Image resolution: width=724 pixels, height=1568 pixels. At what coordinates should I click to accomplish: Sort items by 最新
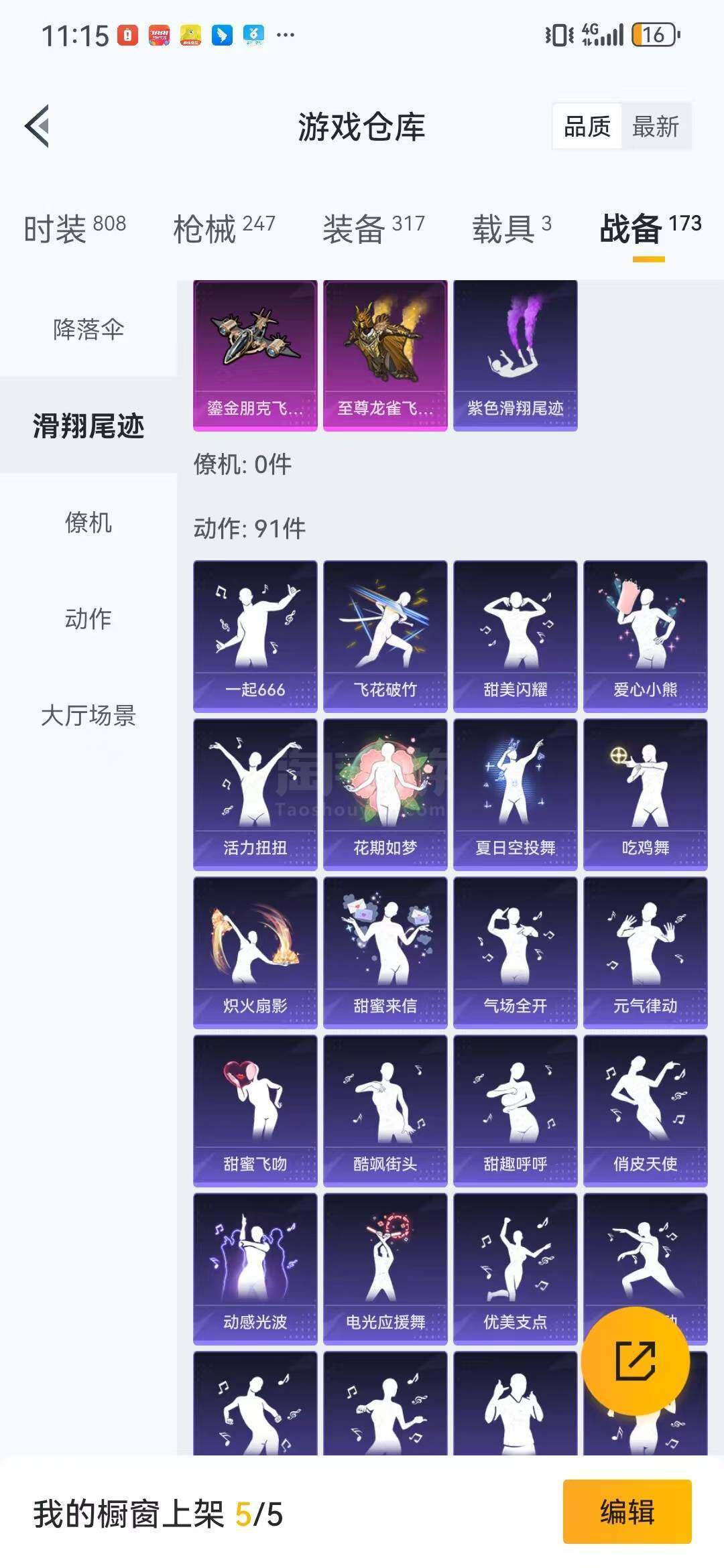click(x=656, y=126)
